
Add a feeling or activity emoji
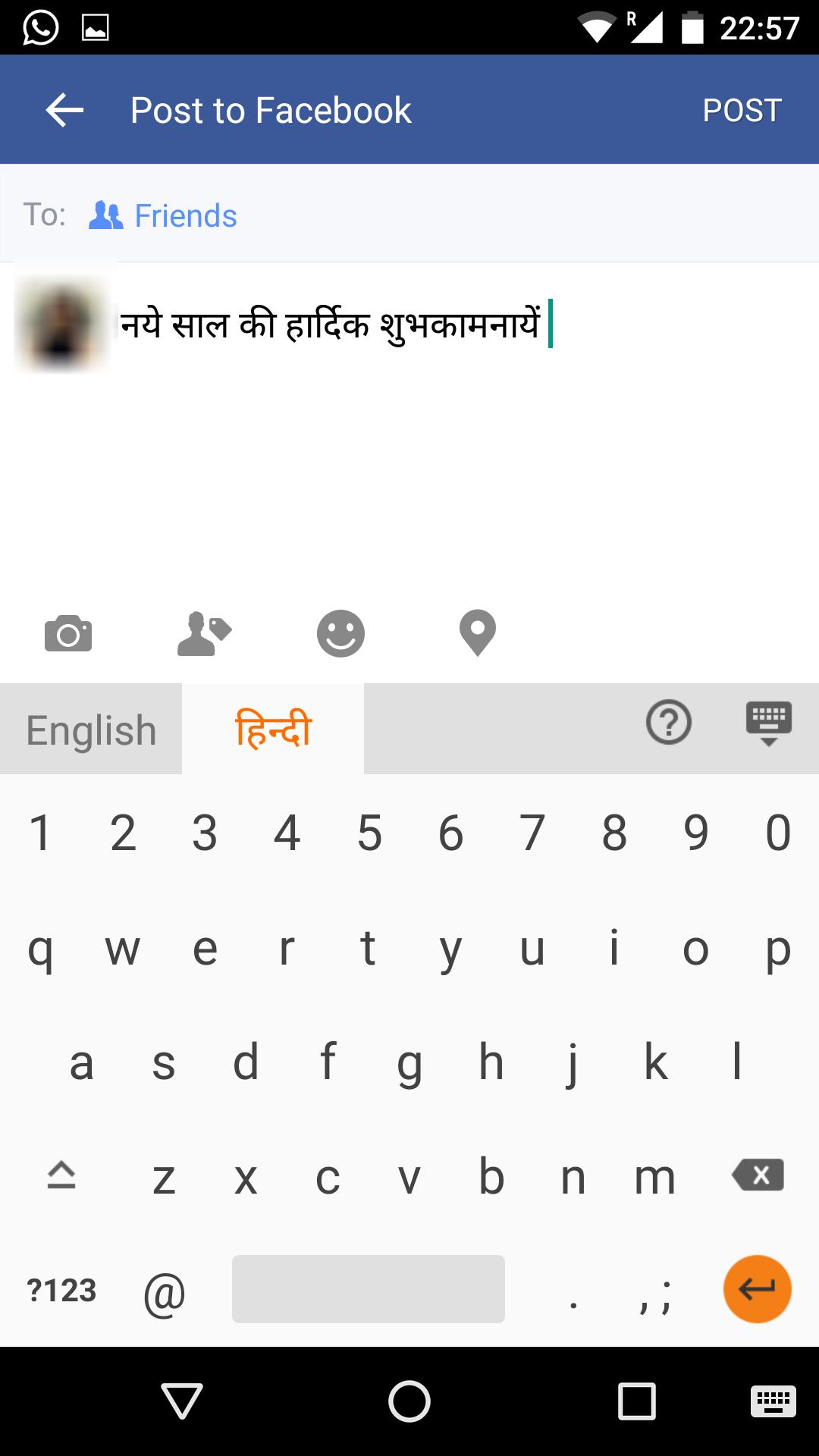click(340, 633)
